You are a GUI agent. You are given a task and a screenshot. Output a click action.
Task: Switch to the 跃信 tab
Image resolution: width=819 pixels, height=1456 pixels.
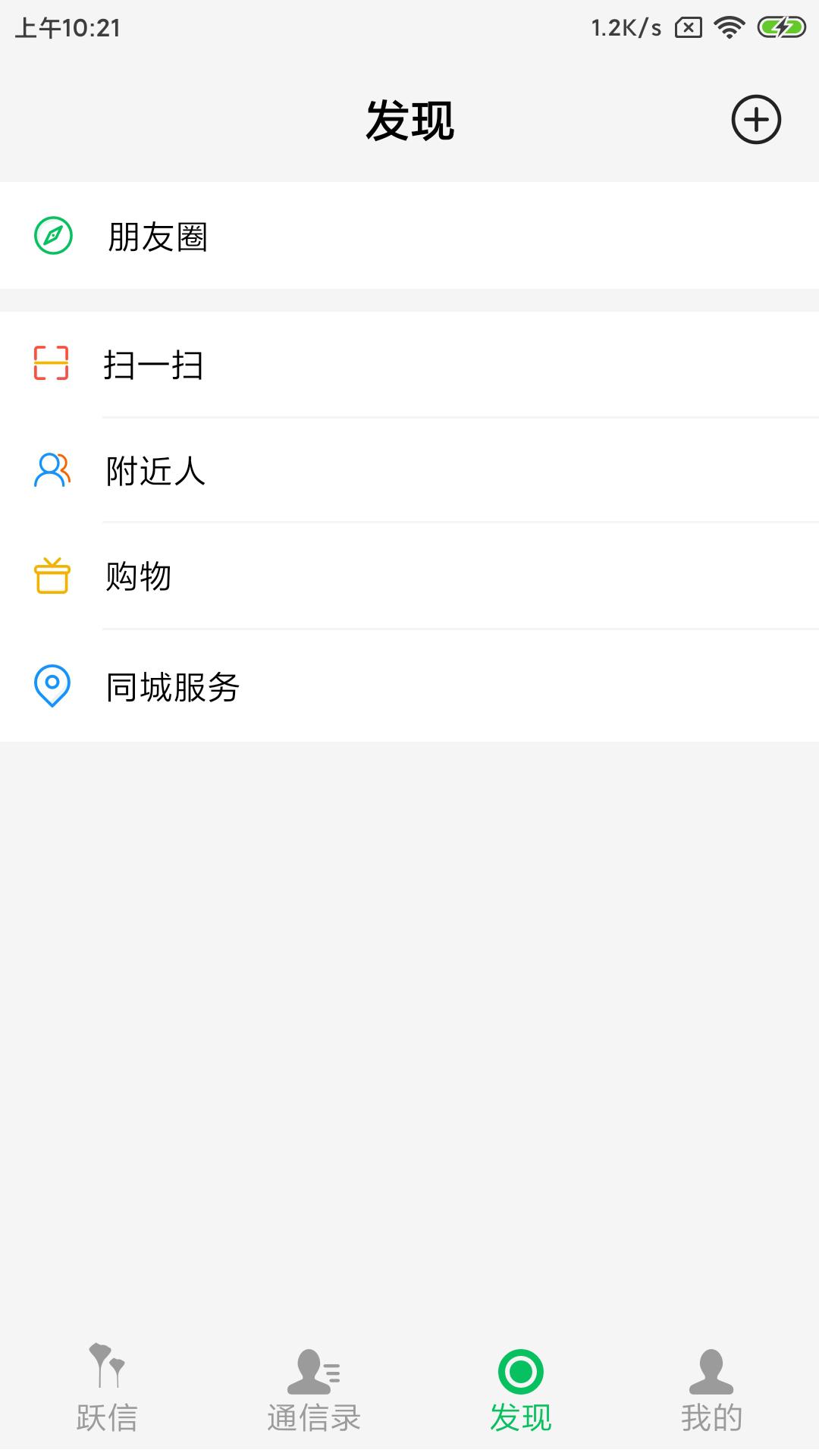[107, 1389]
